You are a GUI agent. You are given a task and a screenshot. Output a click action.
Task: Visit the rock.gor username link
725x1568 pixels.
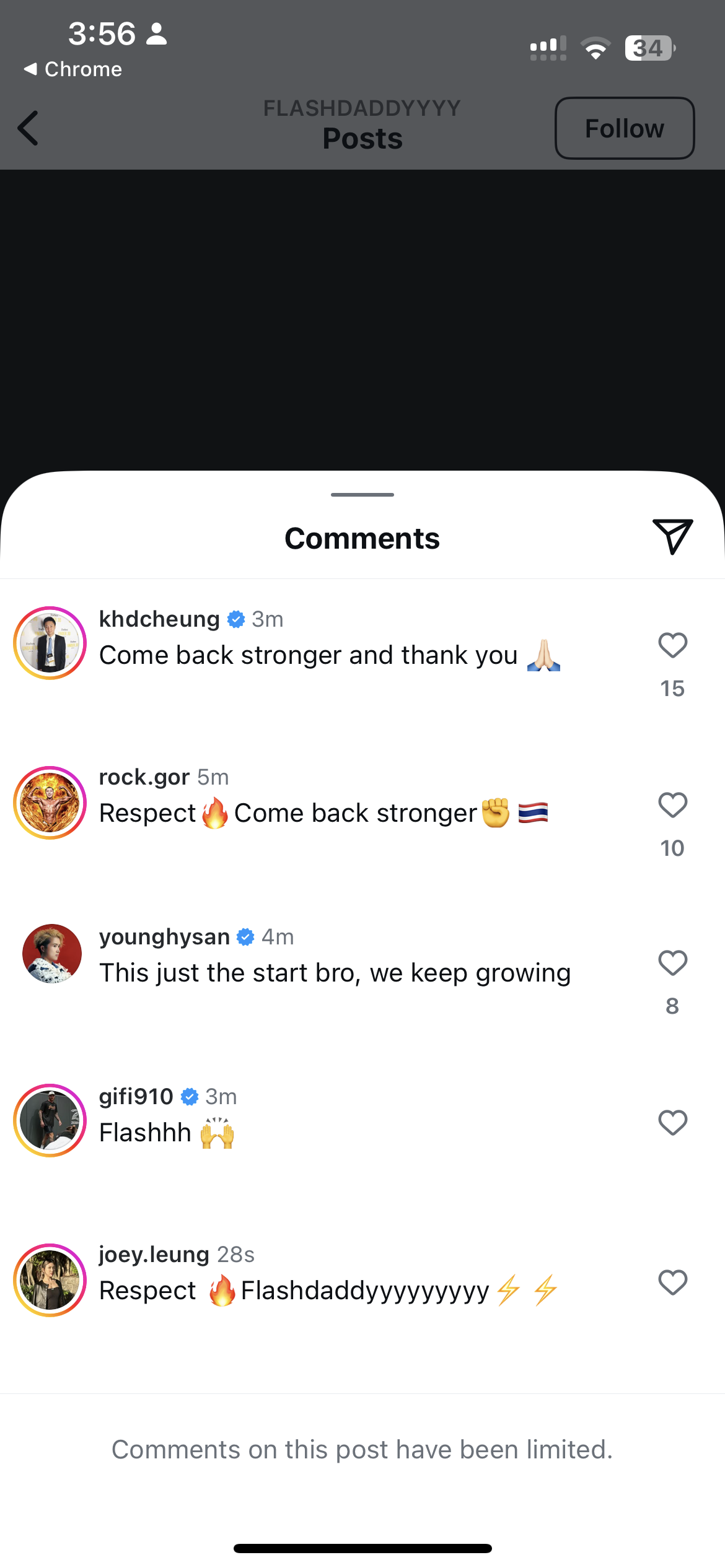click(x=144, y=777)
